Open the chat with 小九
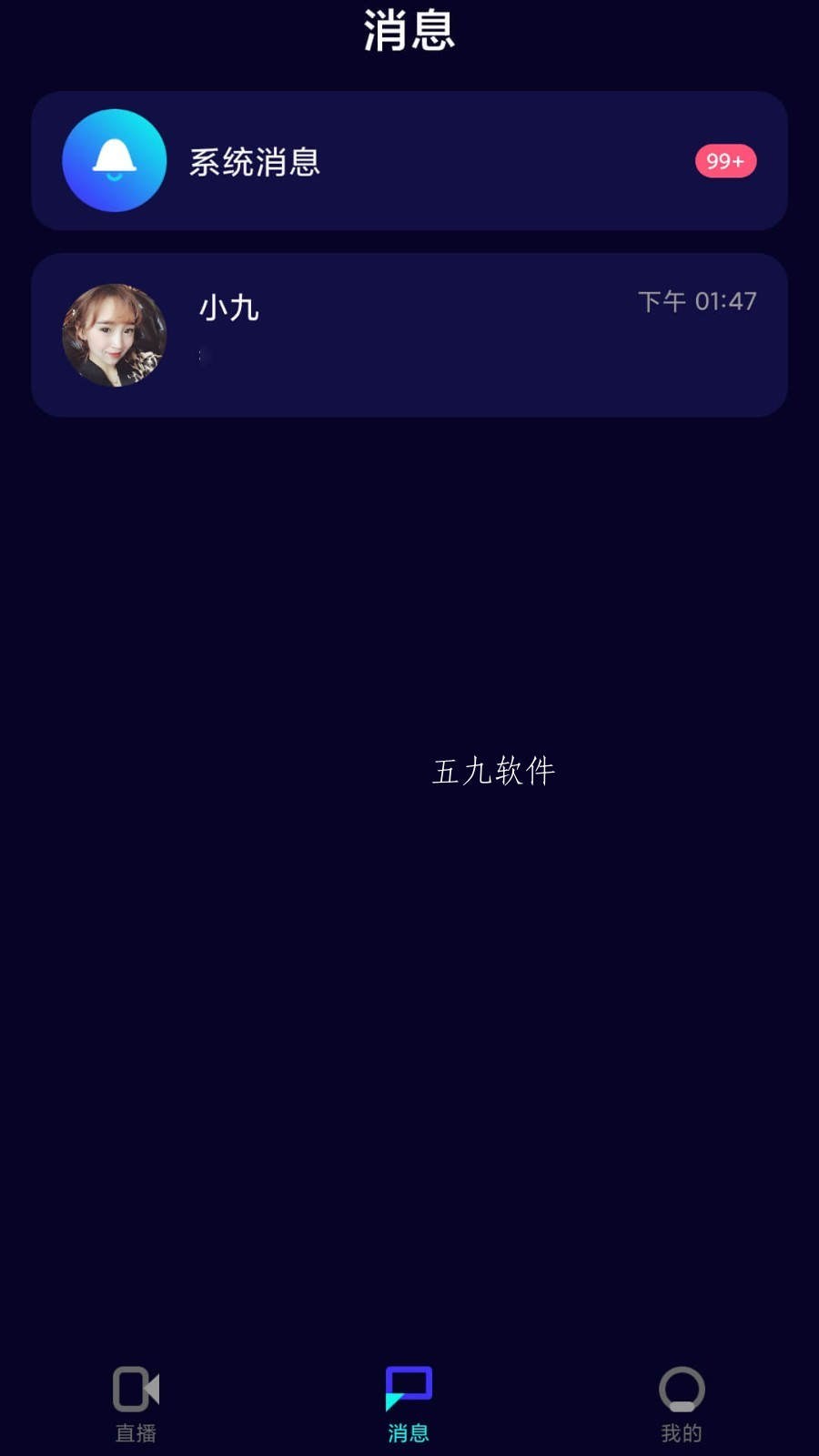This screenshot has width=819, height=1456. click(409, 336)
